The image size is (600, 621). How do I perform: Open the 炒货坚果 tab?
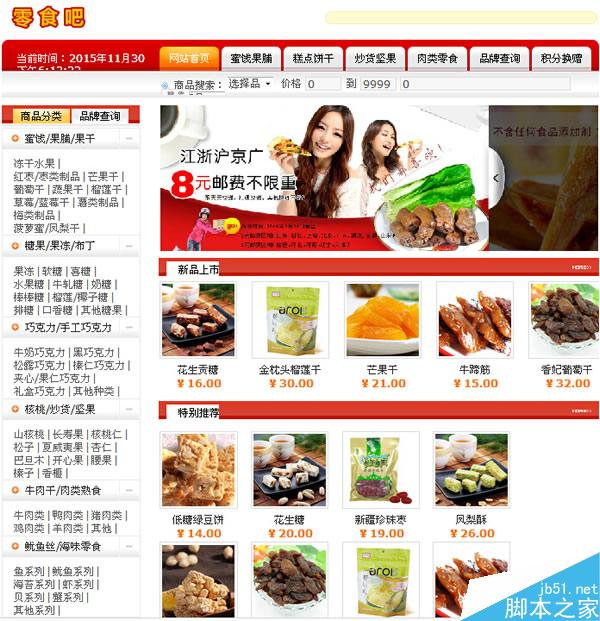click(x=376, y=58)
